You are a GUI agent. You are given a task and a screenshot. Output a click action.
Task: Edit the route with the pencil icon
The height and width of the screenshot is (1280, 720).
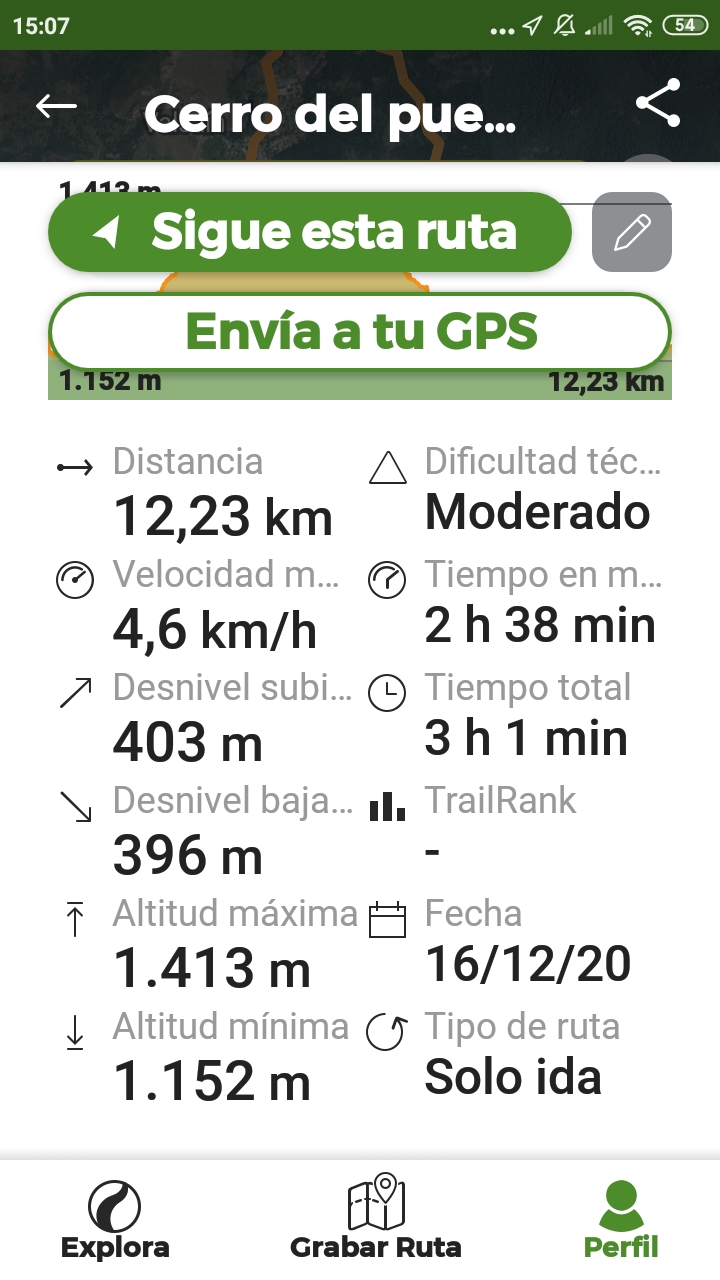631,232
